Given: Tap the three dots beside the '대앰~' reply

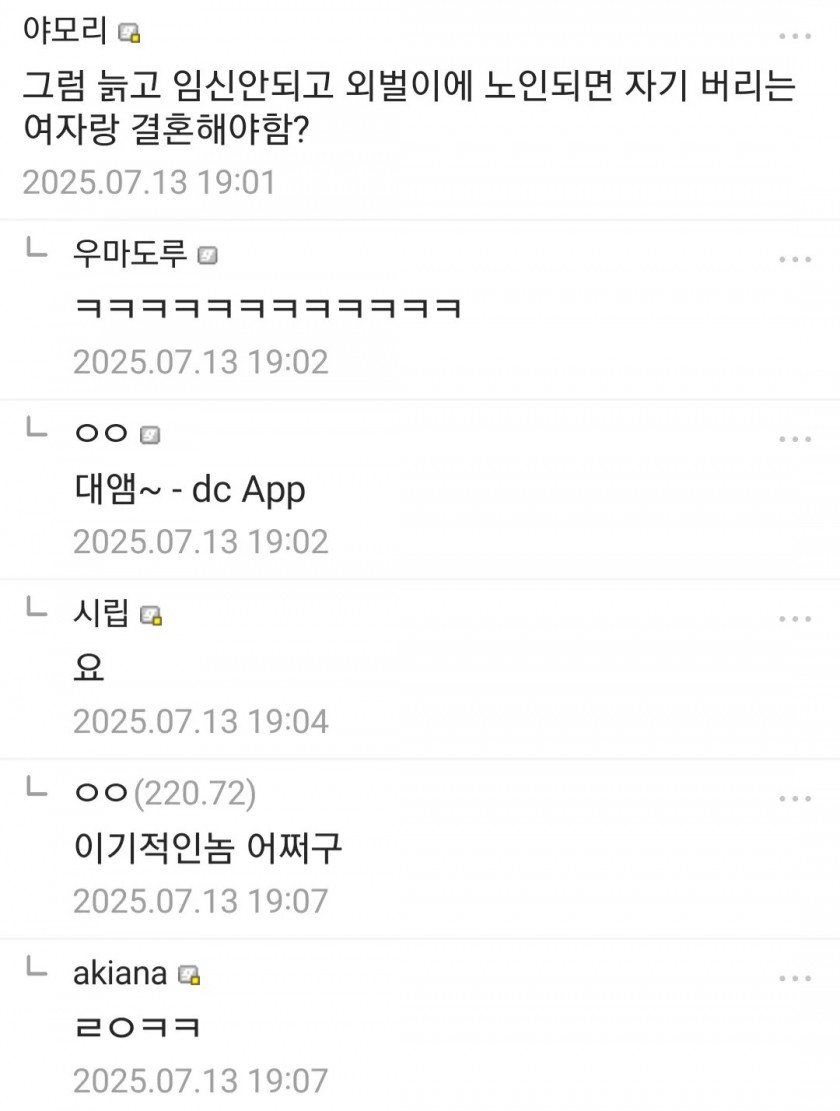Looking at the screenshot, I should [x=794, y=439].
